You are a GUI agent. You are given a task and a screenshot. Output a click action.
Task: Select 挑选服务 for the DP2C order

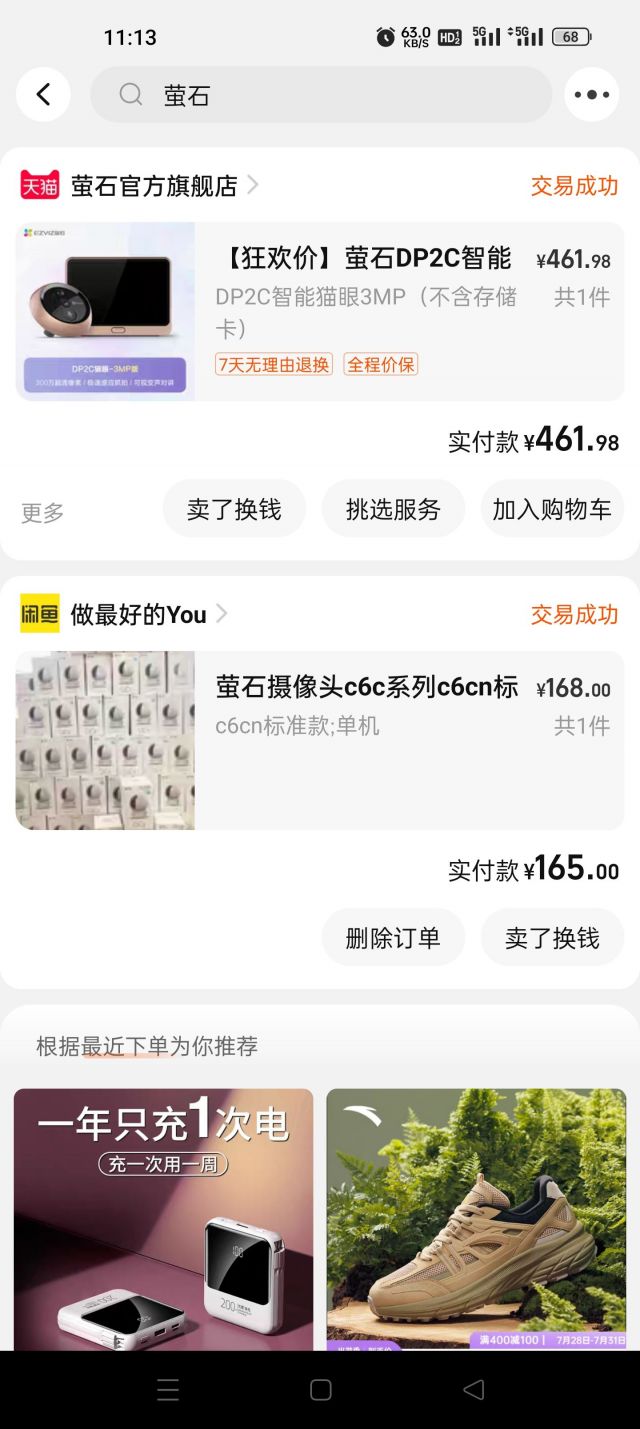(393, 509)
